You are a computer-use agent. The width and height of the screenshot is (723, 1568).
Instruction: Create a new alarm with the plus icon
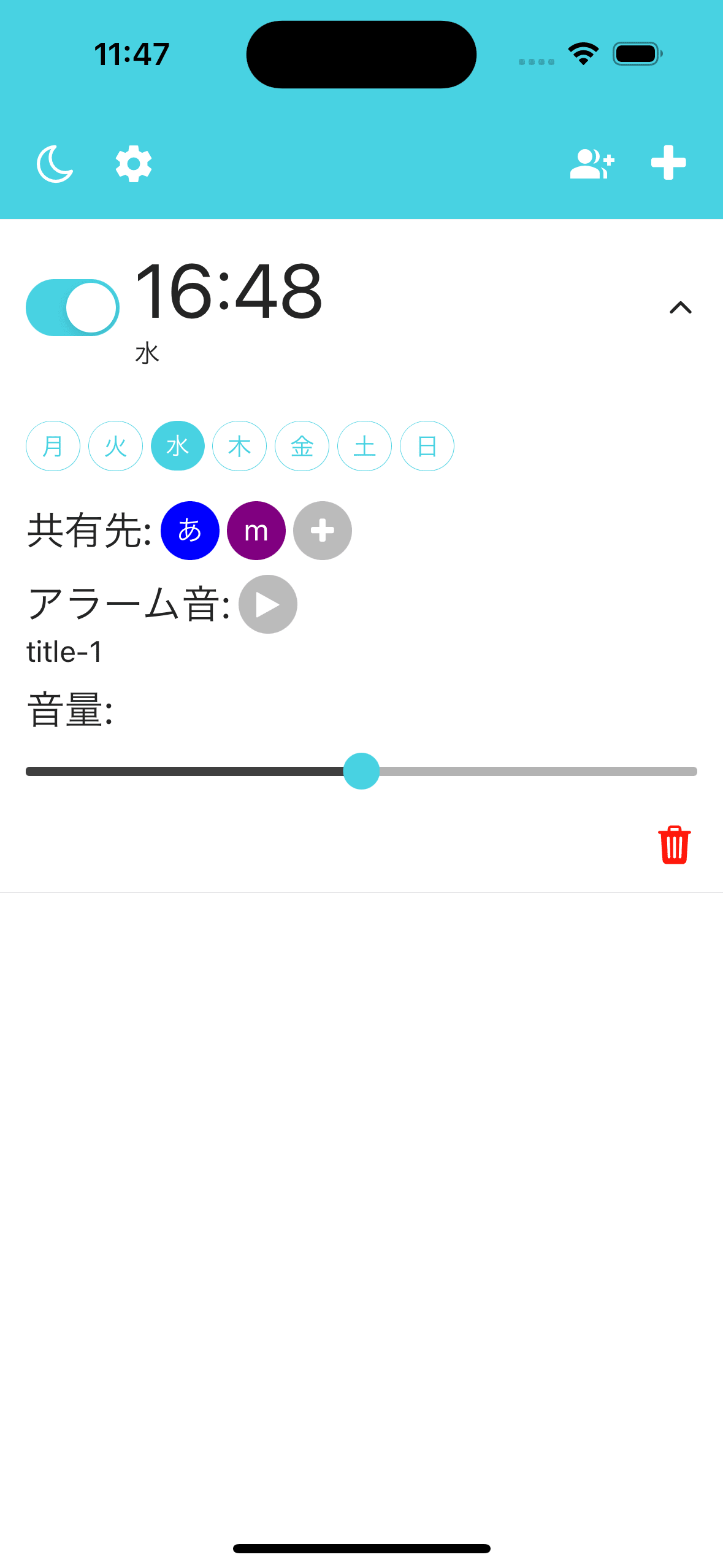tap(668, 162)
